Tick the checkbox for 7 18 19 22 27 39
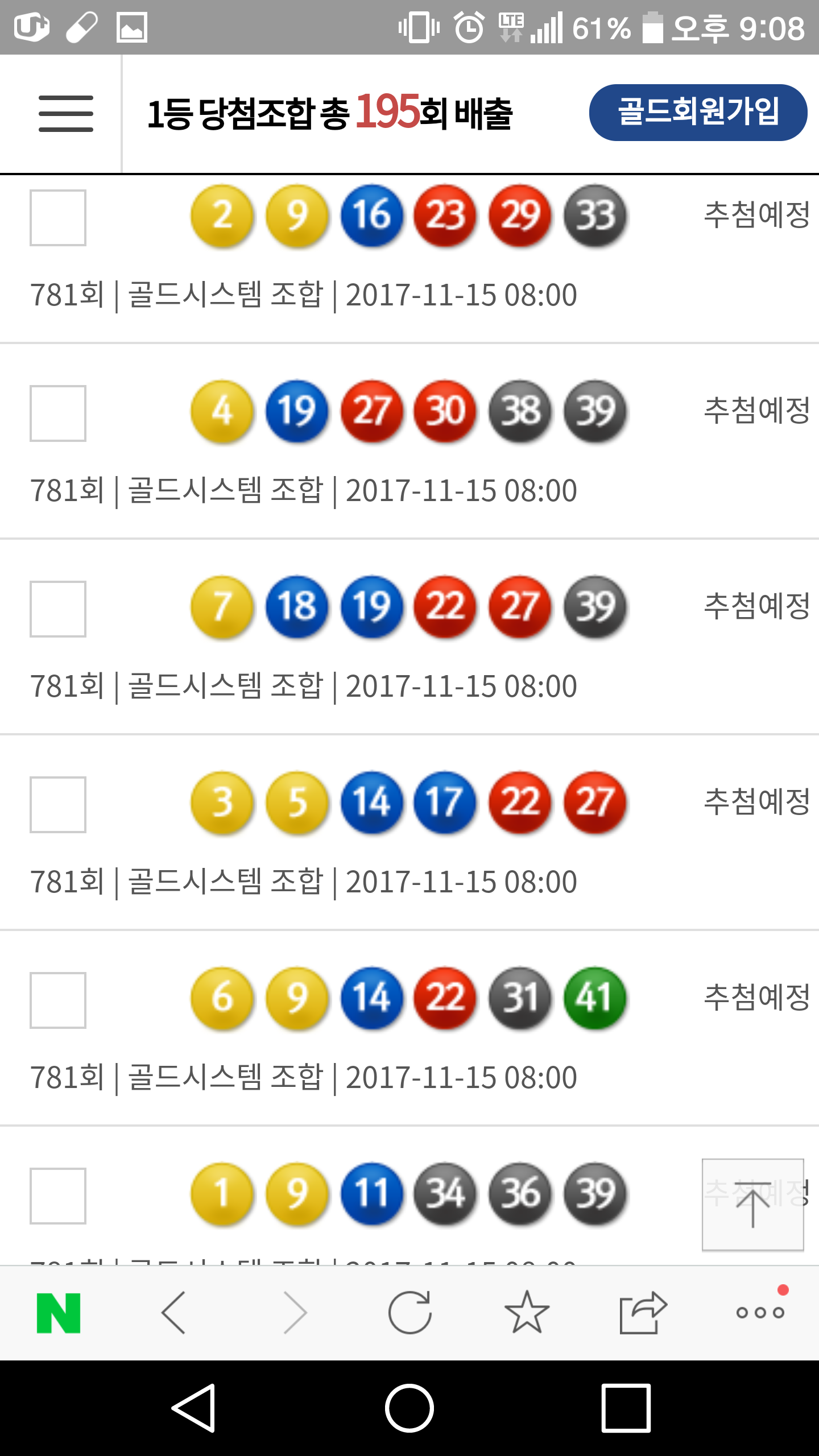Screen dimensions: 819x1456 click(x=58, y=609)
